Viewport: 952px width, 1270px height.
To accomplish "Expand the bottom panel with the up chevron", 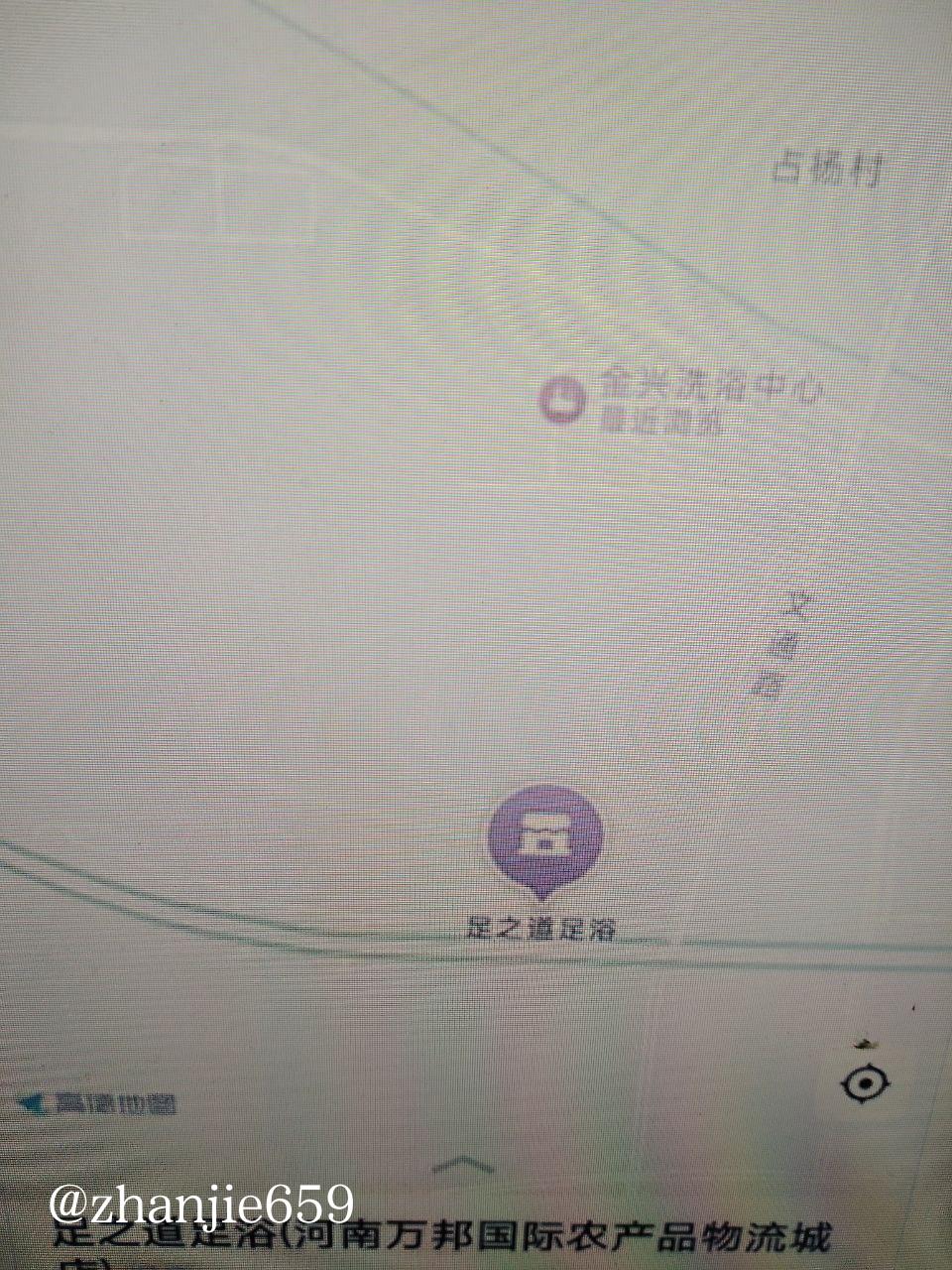I will click(x=462, y=1163).
